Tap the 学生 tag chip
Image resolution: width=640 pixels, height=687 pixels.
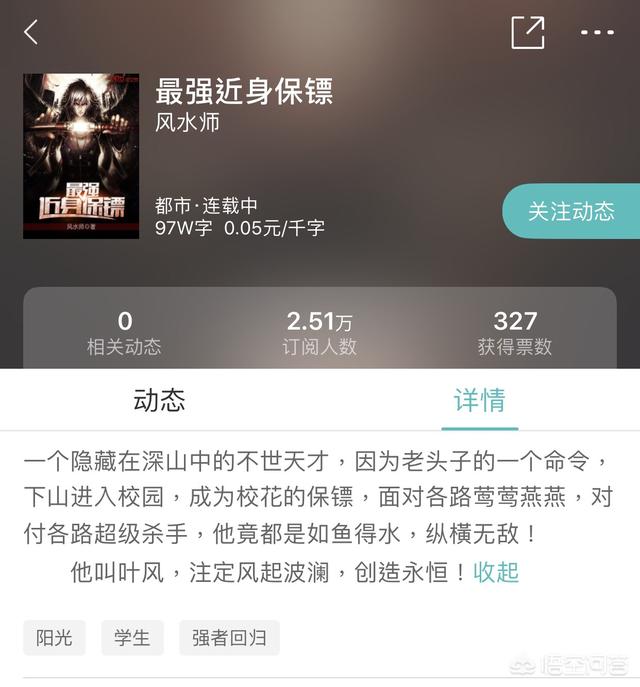coord(132,637)
